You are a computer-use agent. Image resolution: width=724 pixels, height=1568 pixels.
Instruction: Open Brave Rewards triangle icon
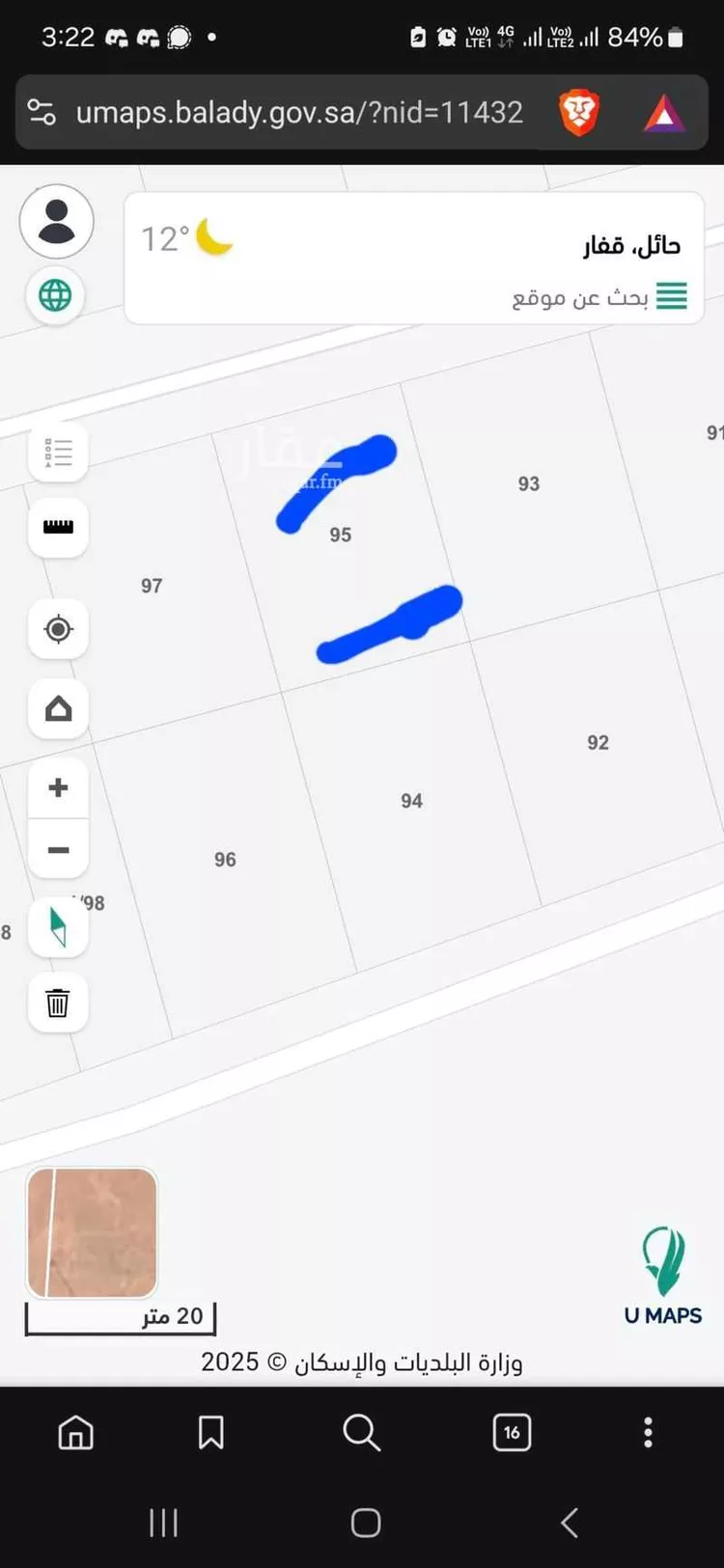click(663, 114)
